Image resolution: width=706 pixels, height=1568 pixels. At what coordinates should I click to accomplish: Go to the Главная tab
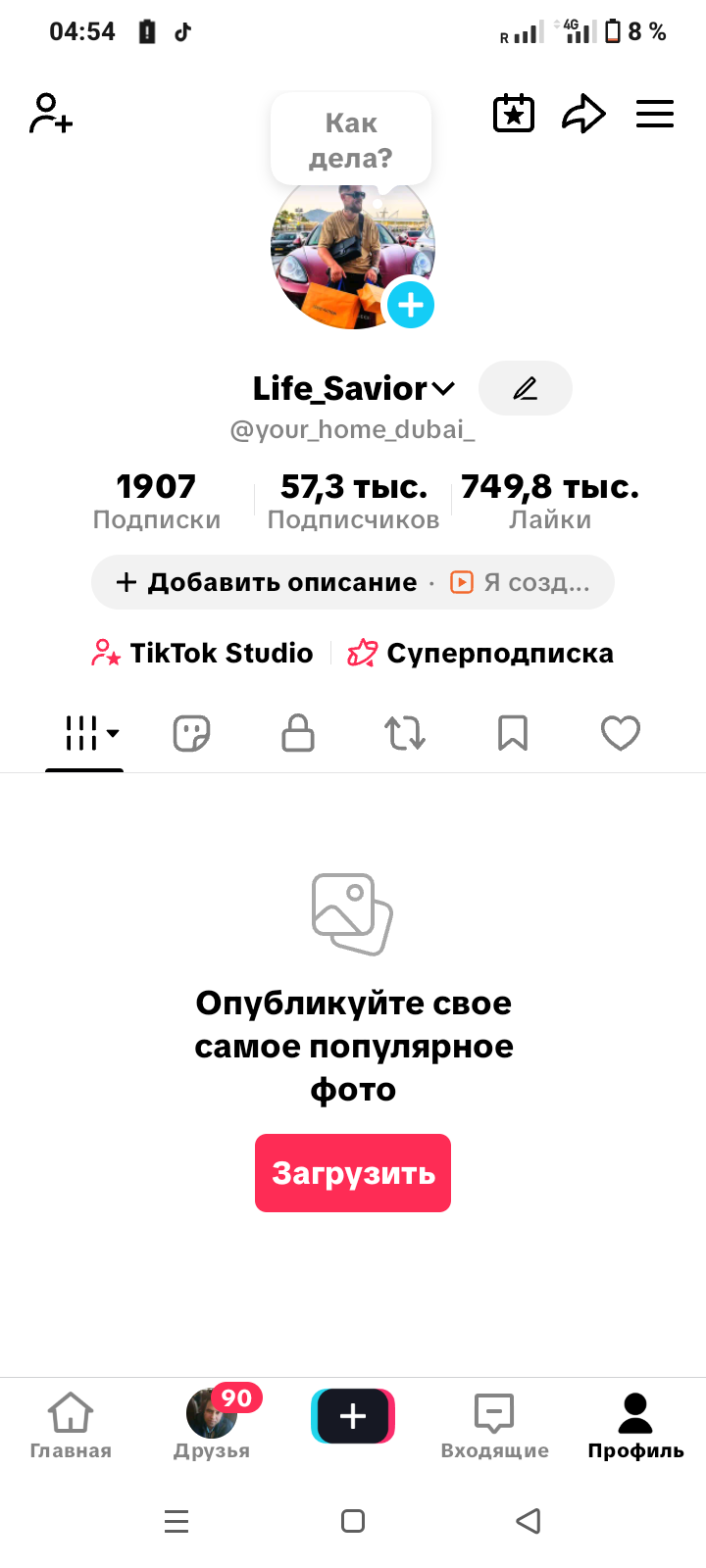click(x=71, y=1425)
